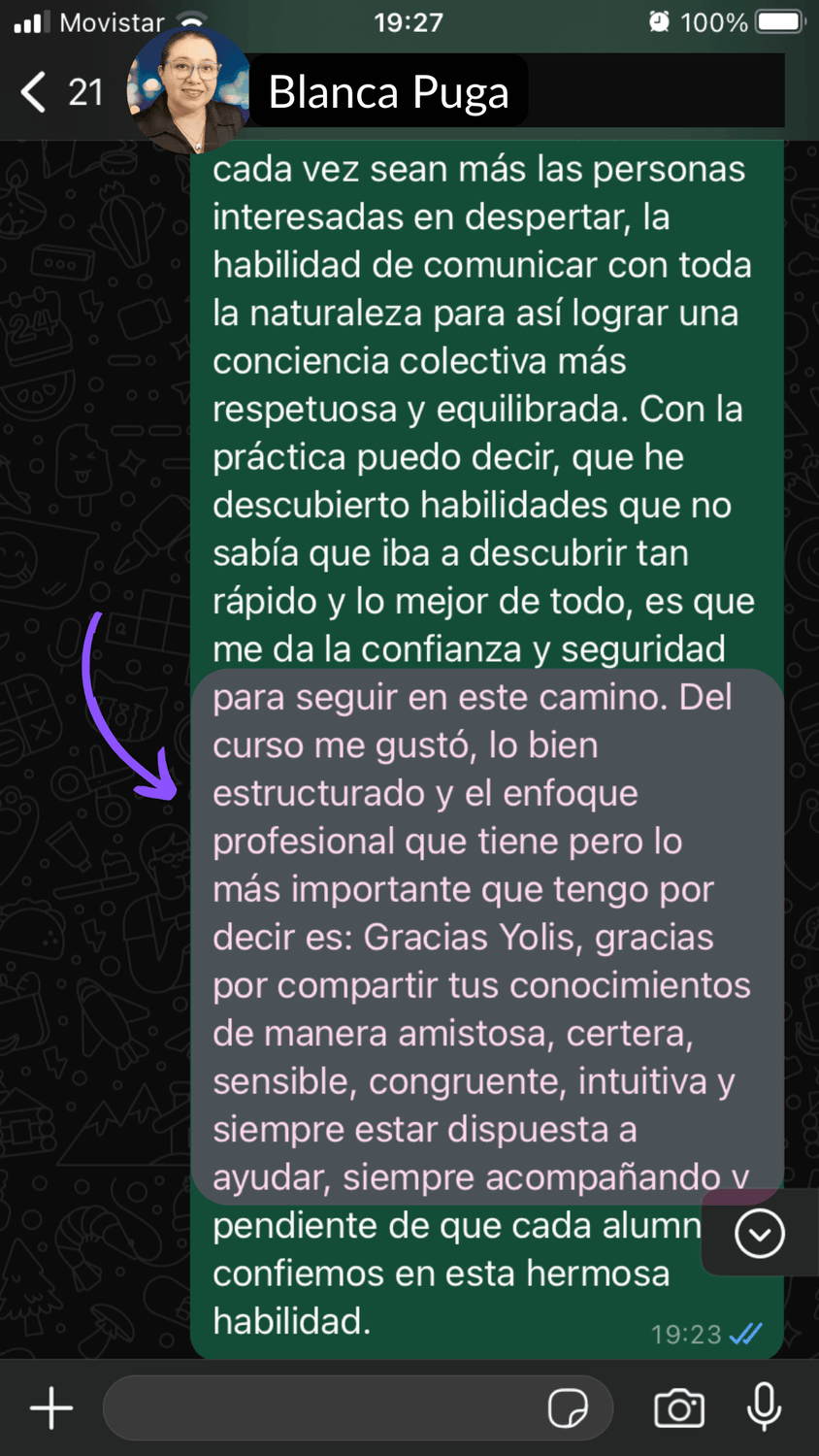The height and width of the screenshot is (1456, 819).
Task: Open the sticker picker
Action: [568, 1407]
